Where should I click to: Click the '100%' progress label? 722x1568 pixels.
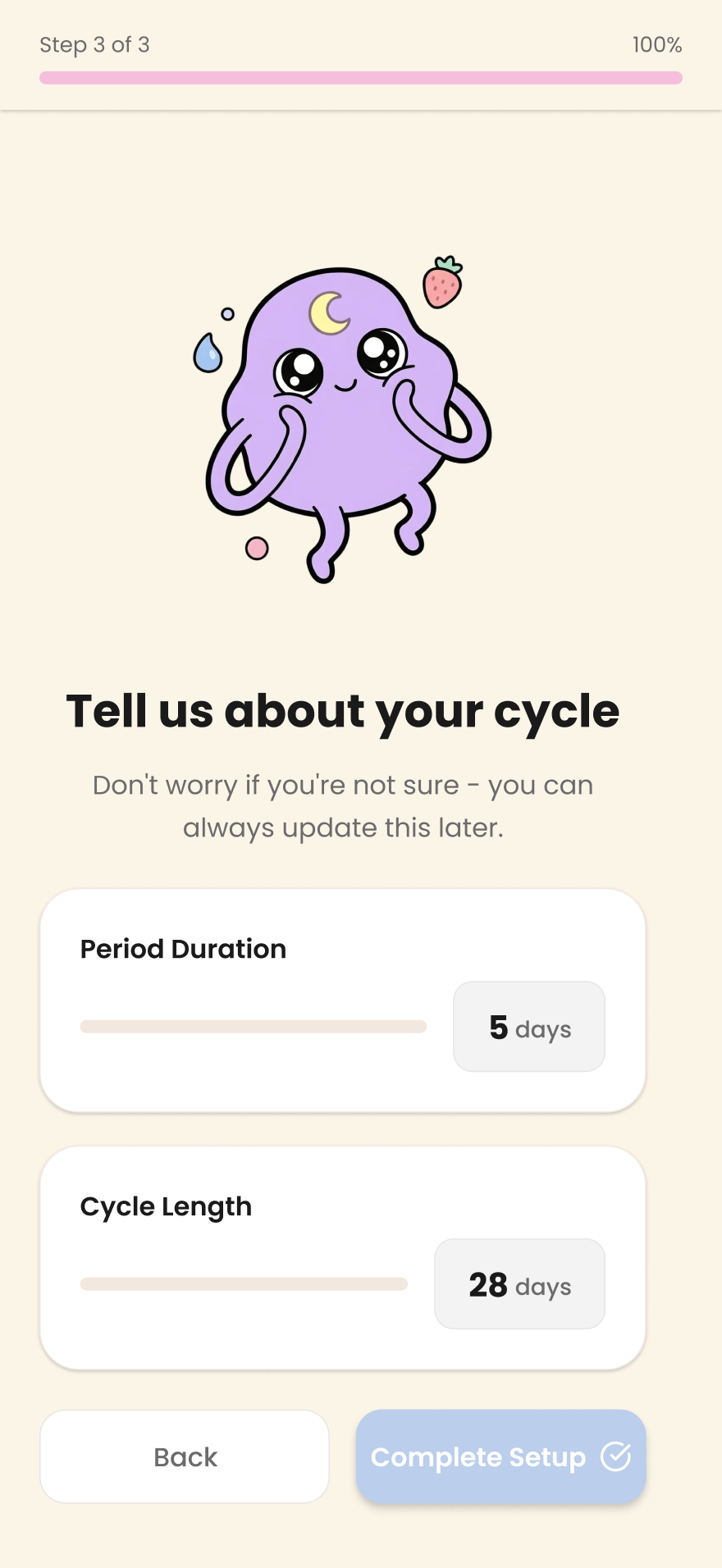pos(657,45)
